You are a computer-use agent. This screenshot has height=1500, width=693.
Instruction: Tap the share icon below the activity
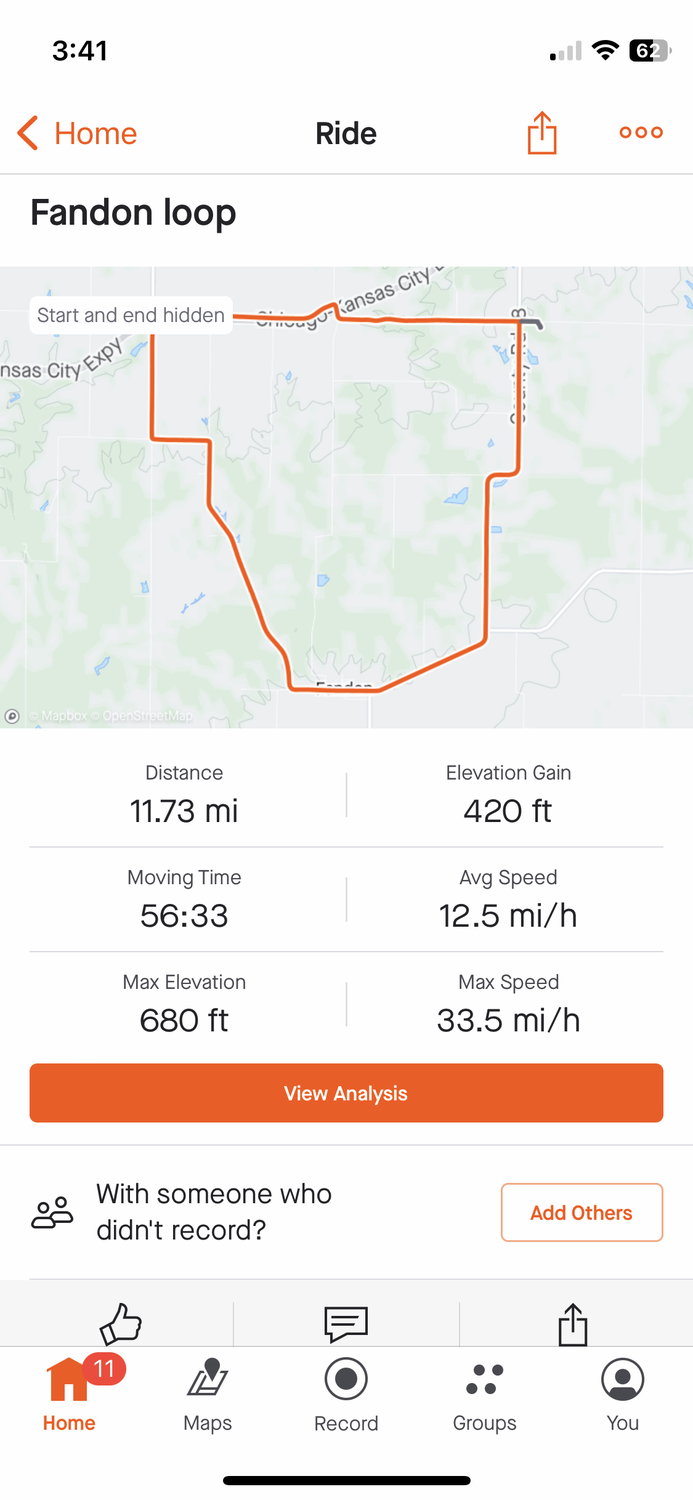pos(572,1324)
